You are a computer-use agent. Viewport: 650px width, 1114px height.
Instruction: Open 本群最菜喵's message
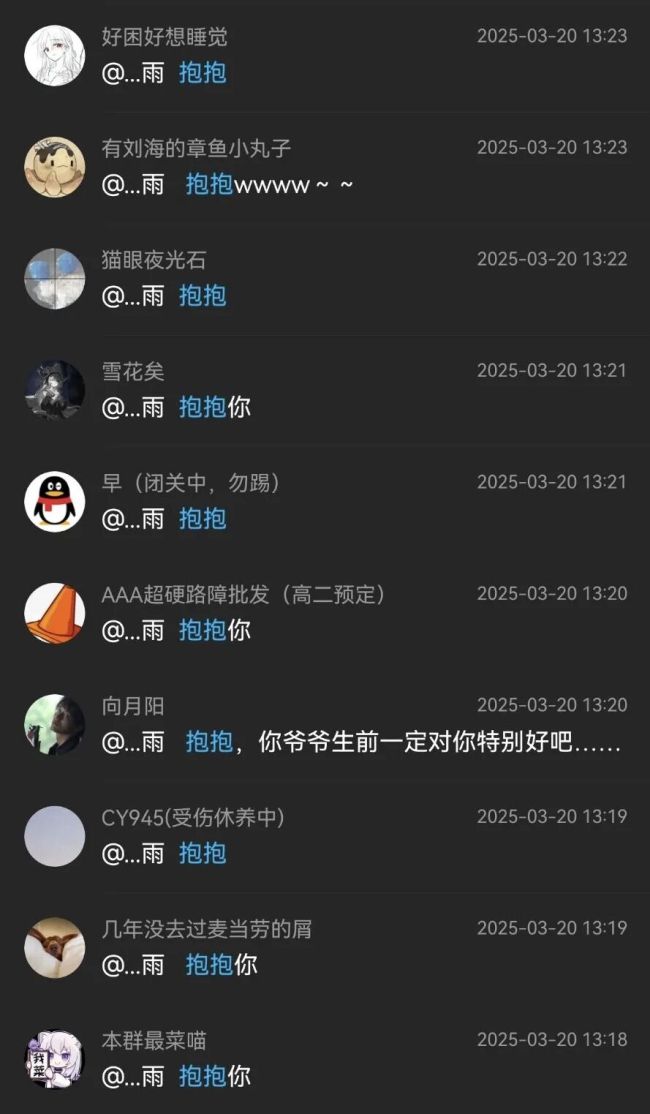(x=325, y=1059)
